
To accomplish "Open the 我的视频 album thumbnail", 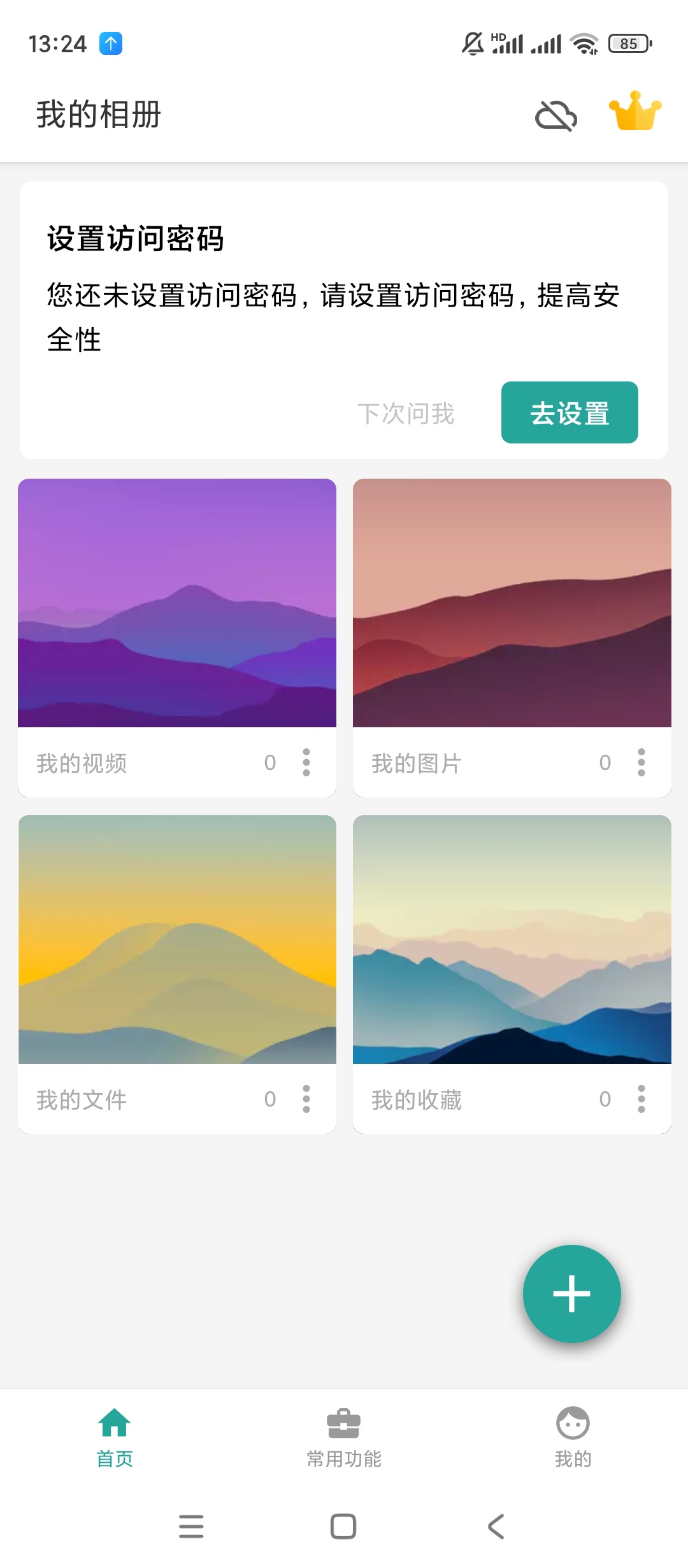I will (x=177, y=604).
